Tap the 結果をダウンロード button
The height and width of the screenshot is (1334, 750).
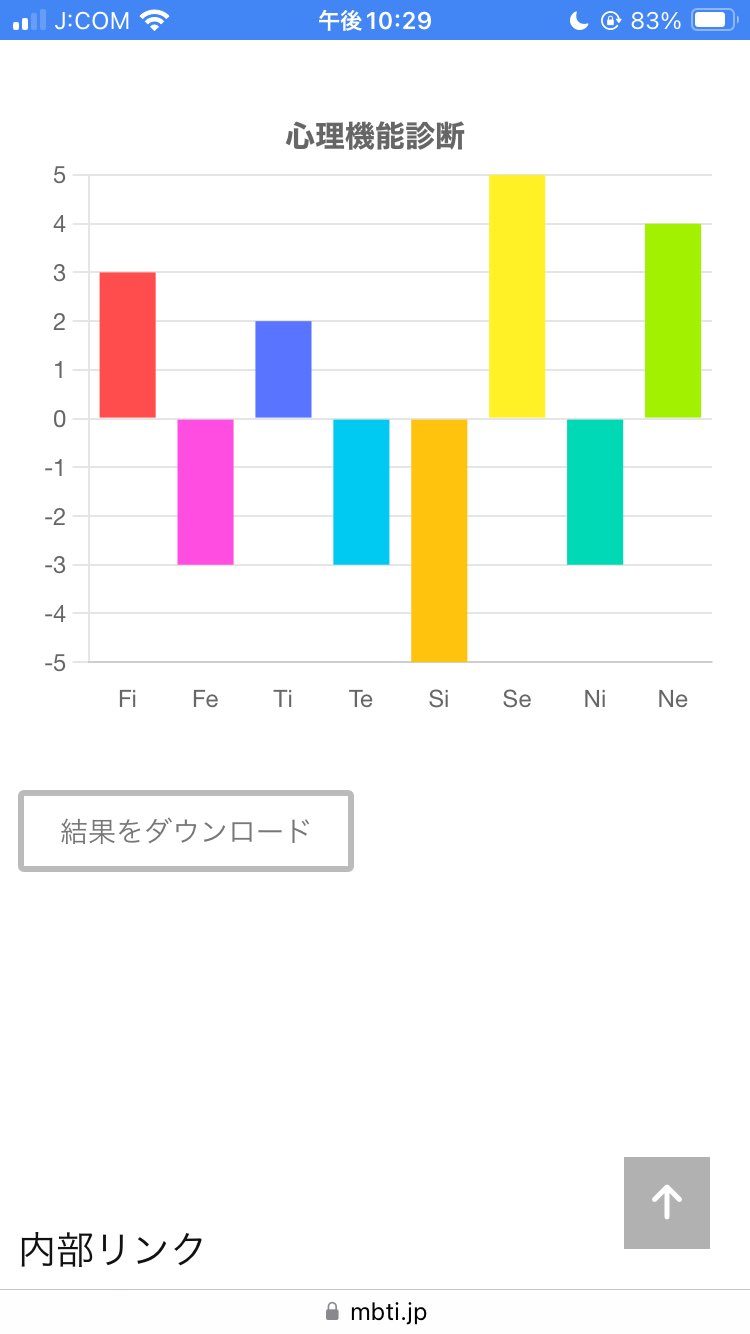[186, 831]
